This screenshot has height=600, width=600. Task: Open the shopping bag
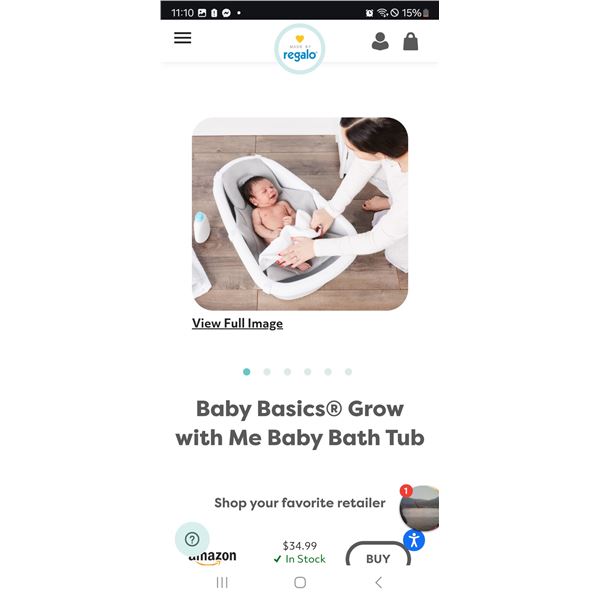click(410, 41)
